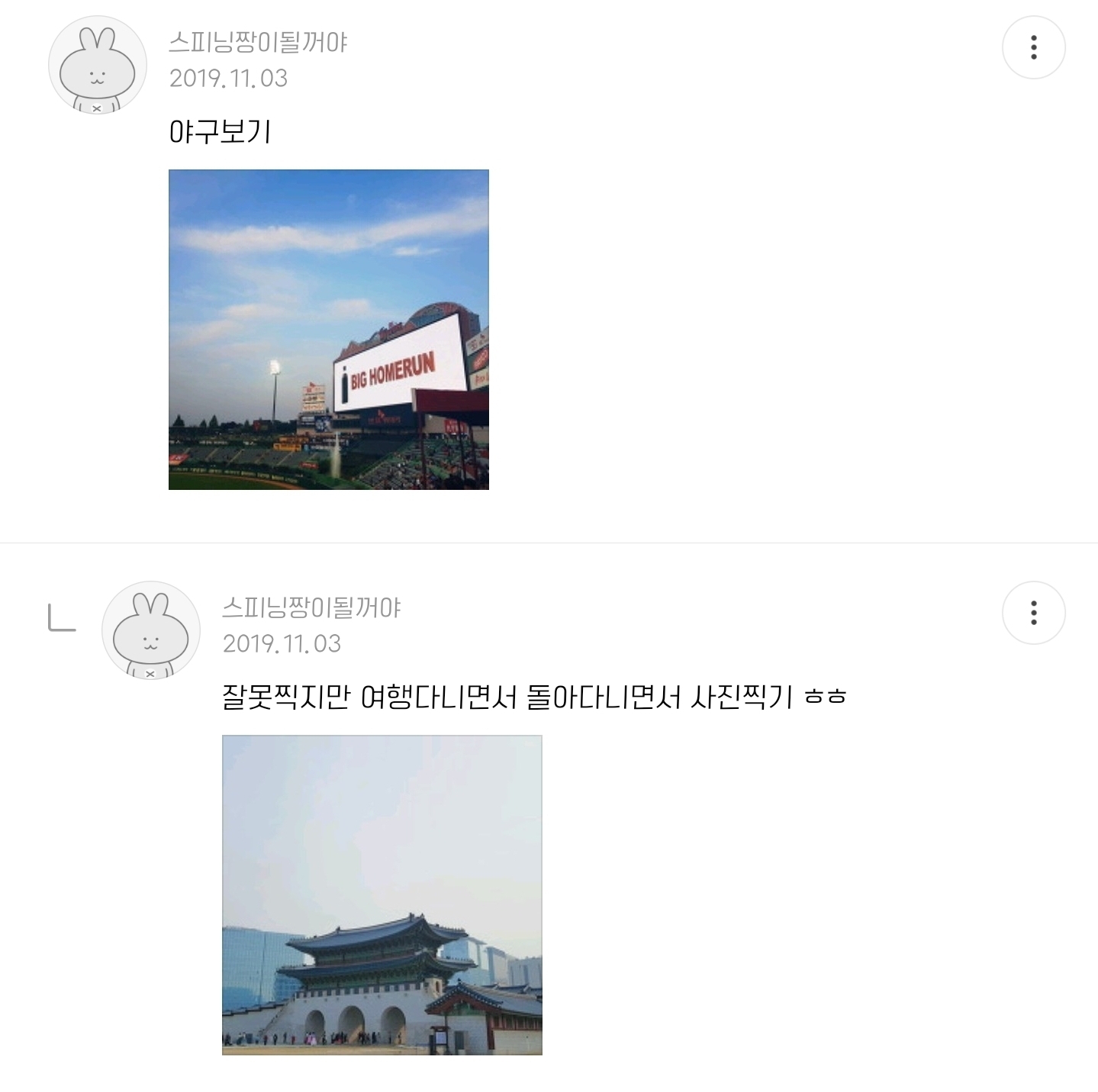This screenshot has height=1092, width=1098.
Task: Open the rabbit profile picture on the reply
Action: (150, 631)
